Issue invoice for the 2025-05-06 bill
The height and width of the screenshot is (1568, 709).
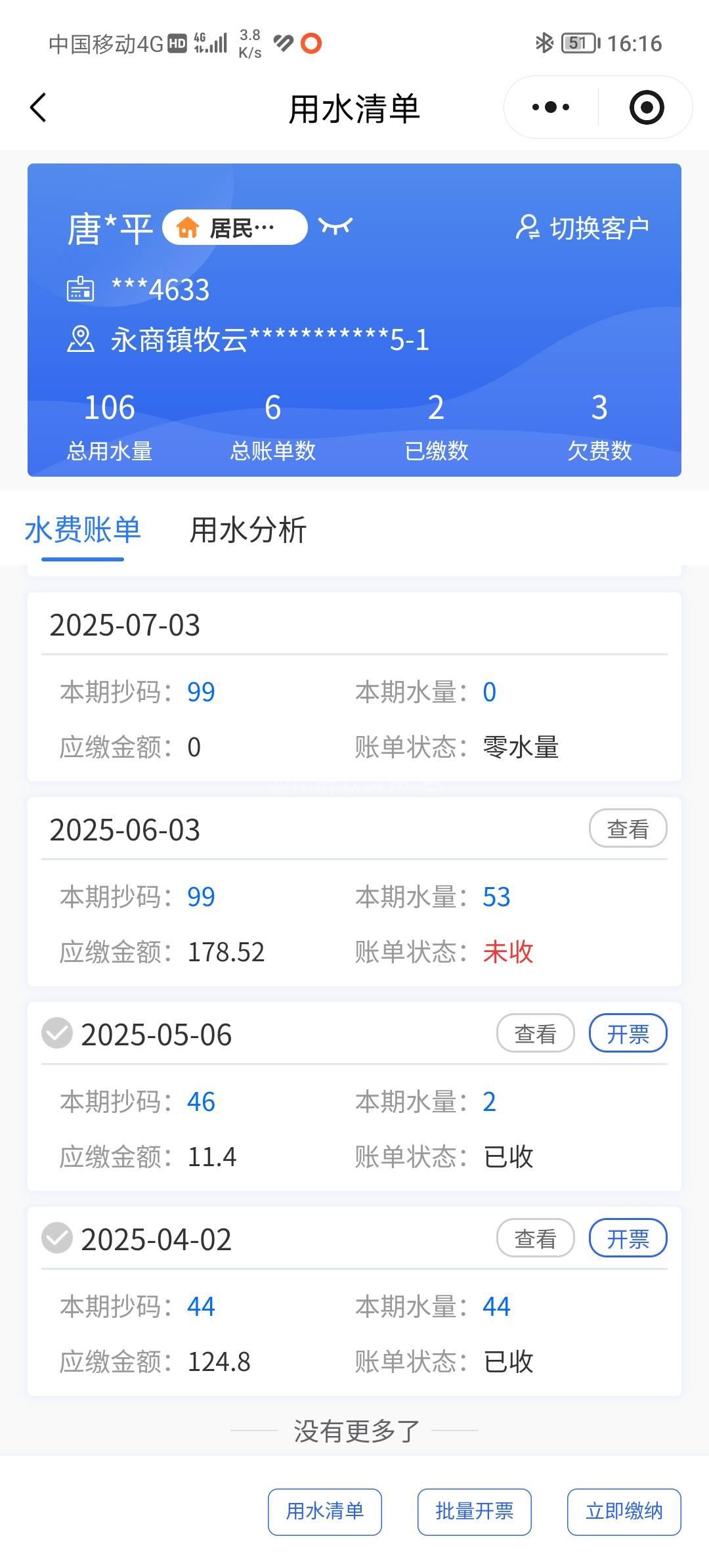[628, 1034]
